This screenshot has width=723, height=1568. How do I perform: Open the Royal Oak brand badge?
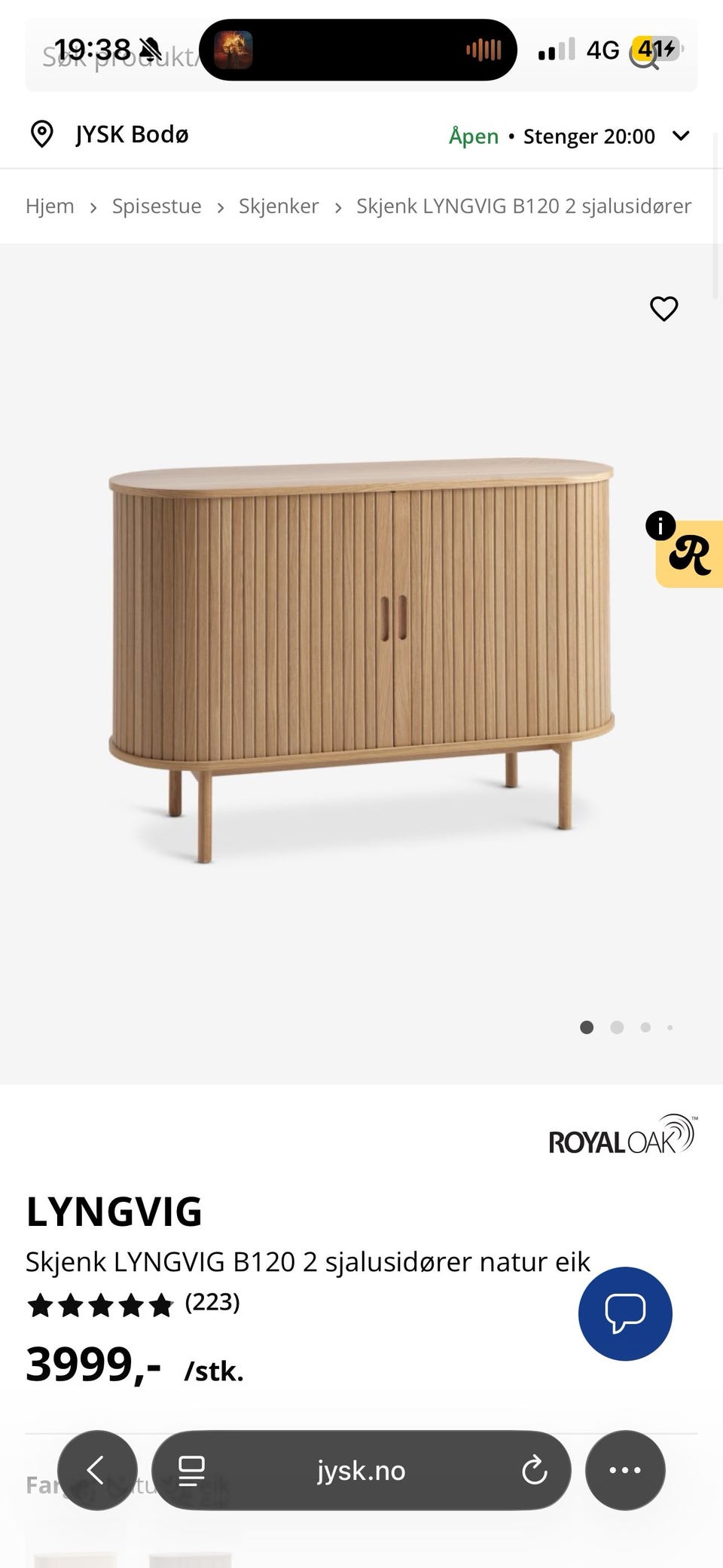623,1135
